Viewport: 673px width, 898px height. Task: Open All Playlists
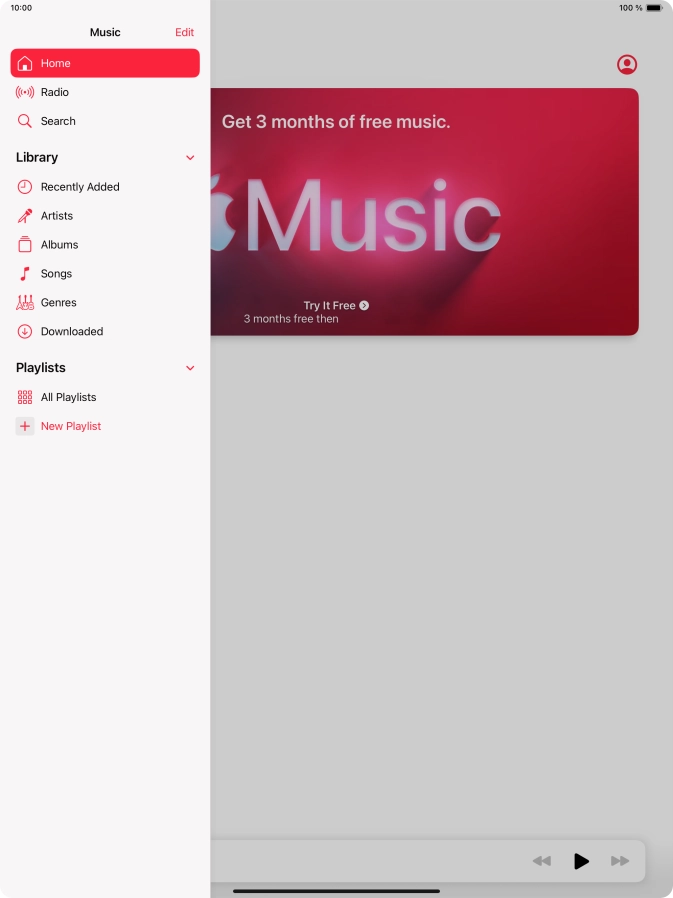(x=68, y=398)
